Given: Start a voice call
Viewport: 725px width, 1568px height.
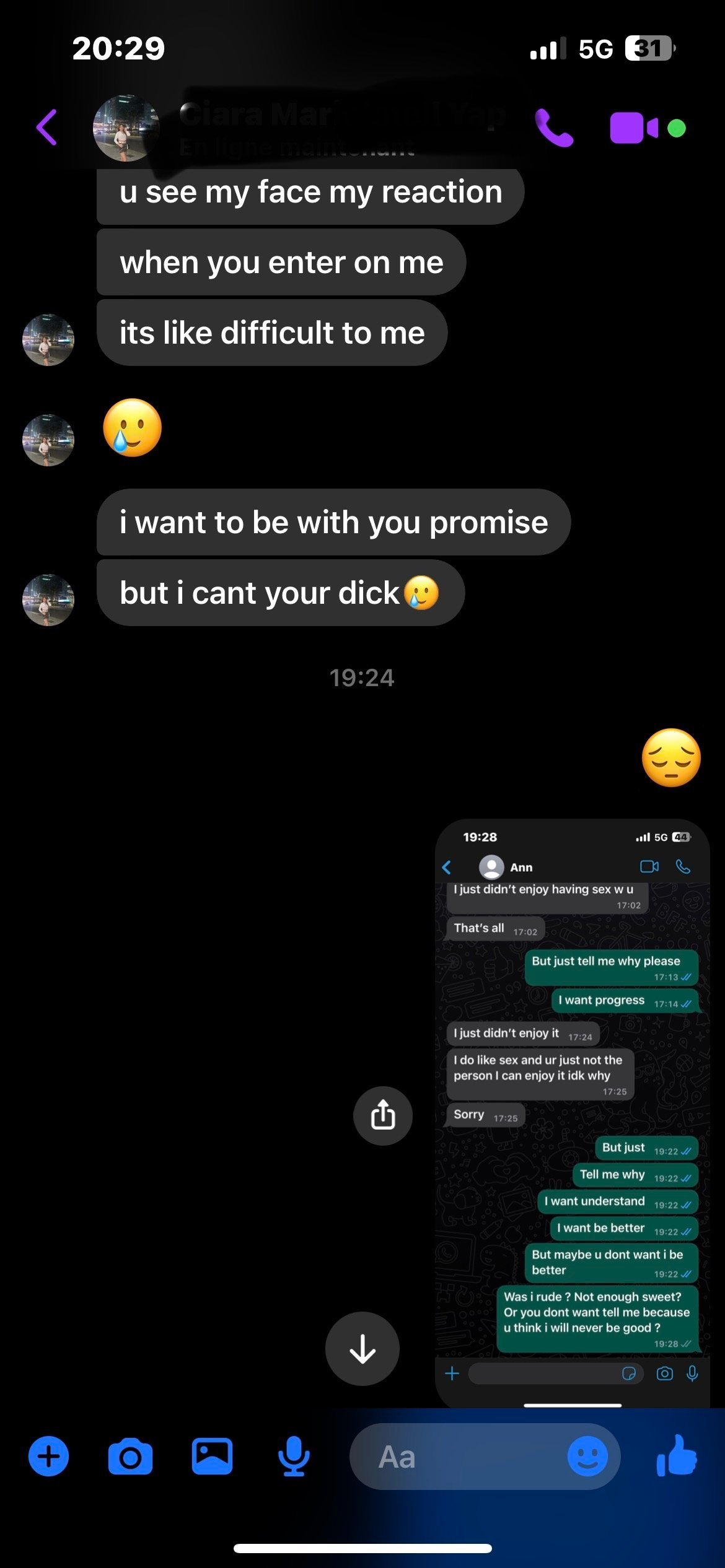Looking at the screenshot, I should (x=554, y=128).
